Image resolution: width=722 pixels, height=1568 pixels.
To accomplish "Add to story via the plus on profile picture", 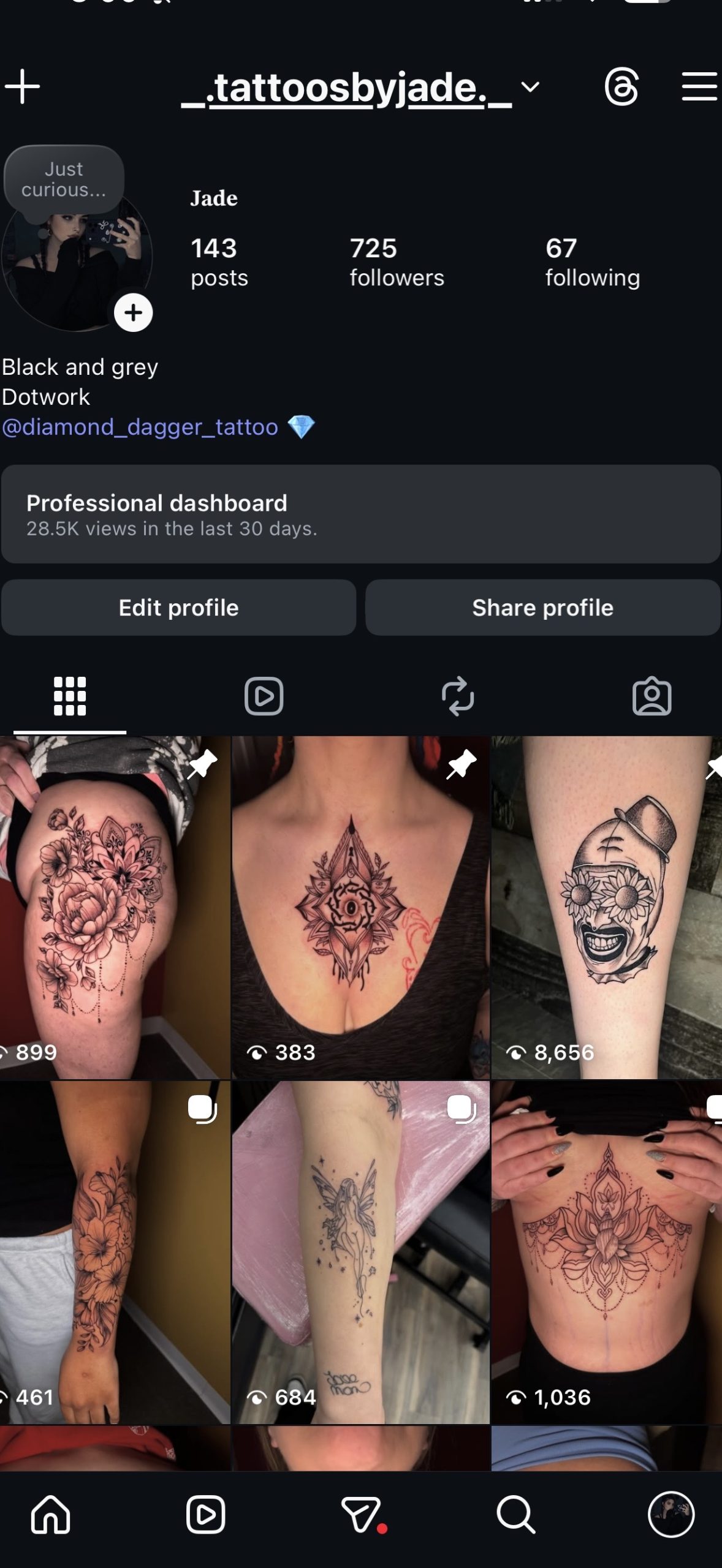I will coord(134,312).
